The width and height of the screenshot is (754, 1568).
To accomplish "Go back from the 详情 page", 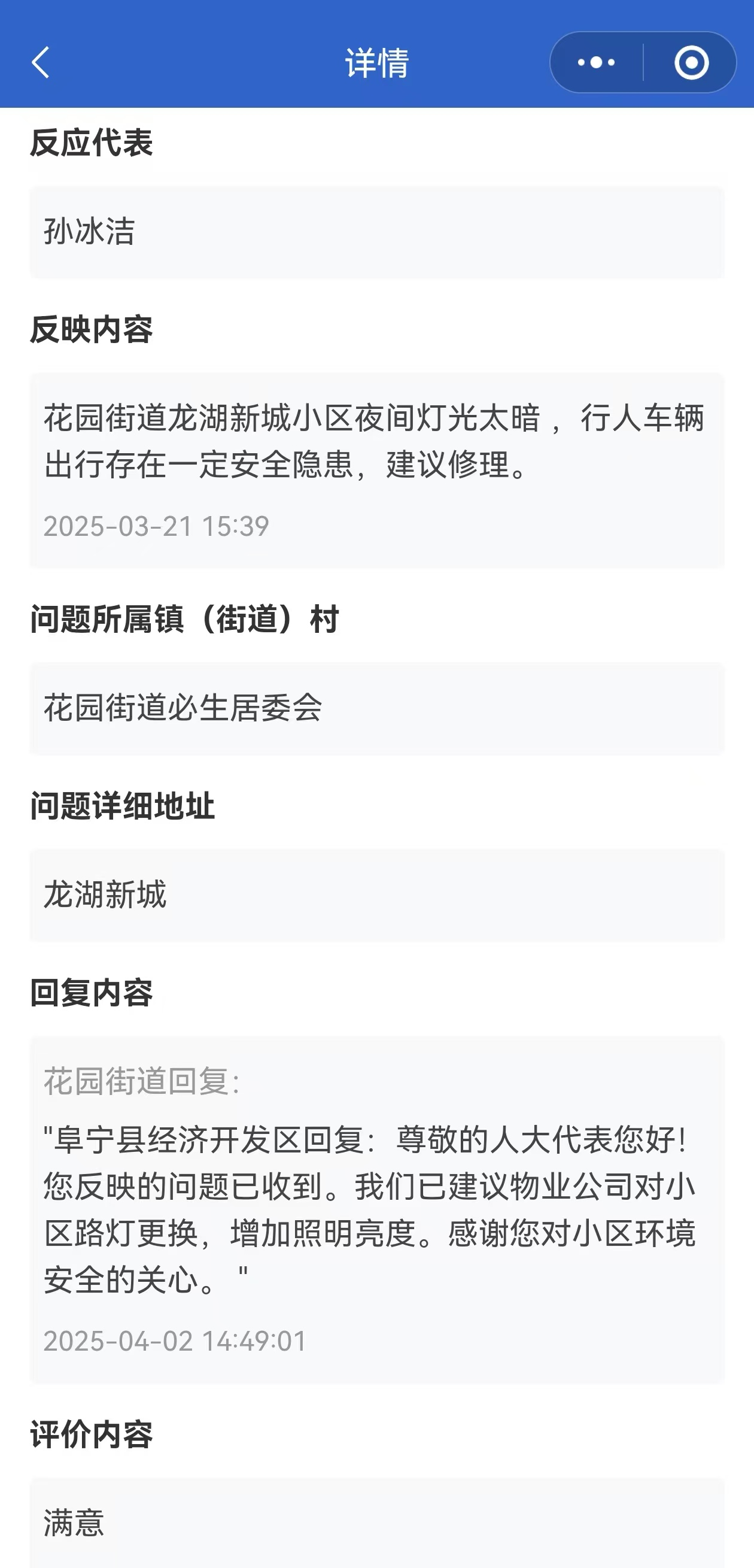I will click(x=41, y=63).
